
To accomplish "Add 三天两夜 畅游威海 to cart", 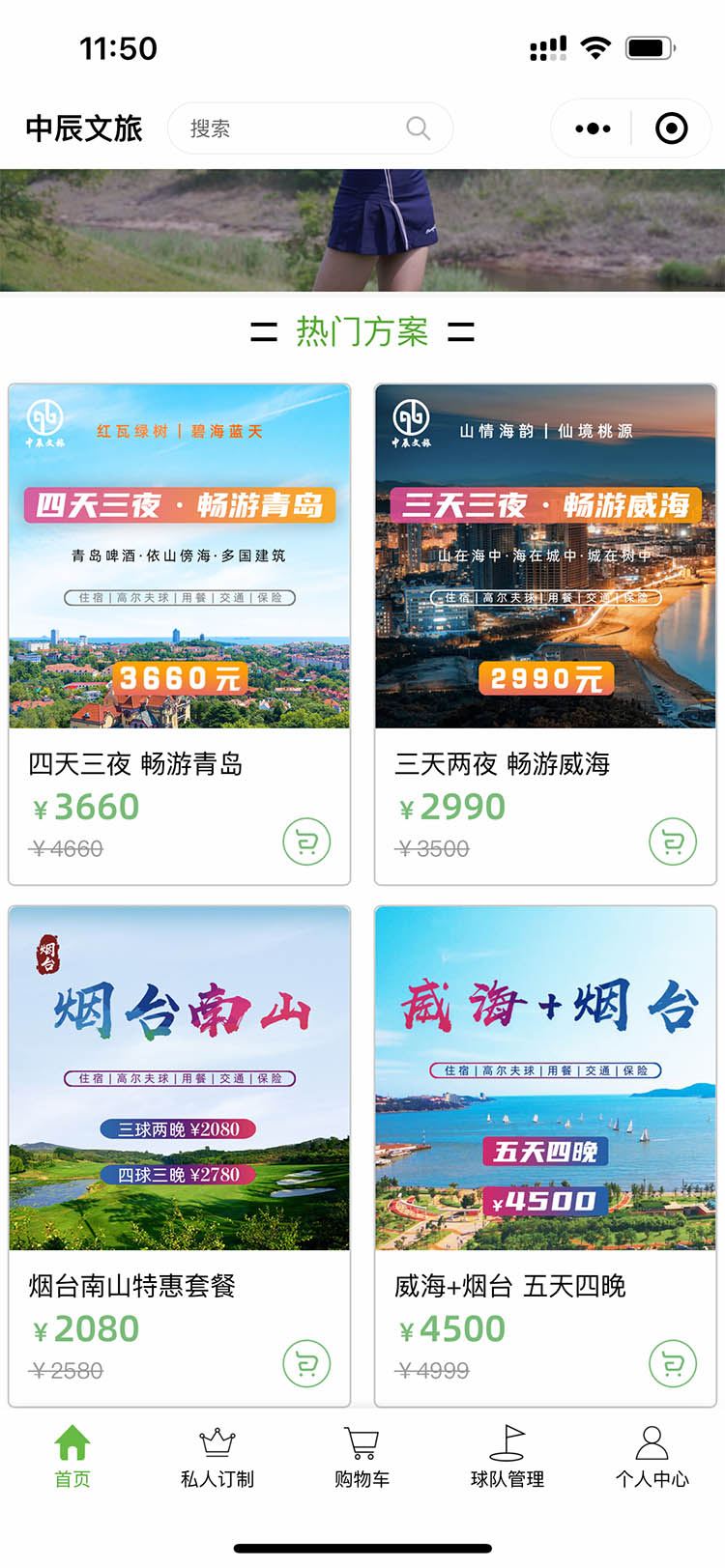I will [673, 842].
